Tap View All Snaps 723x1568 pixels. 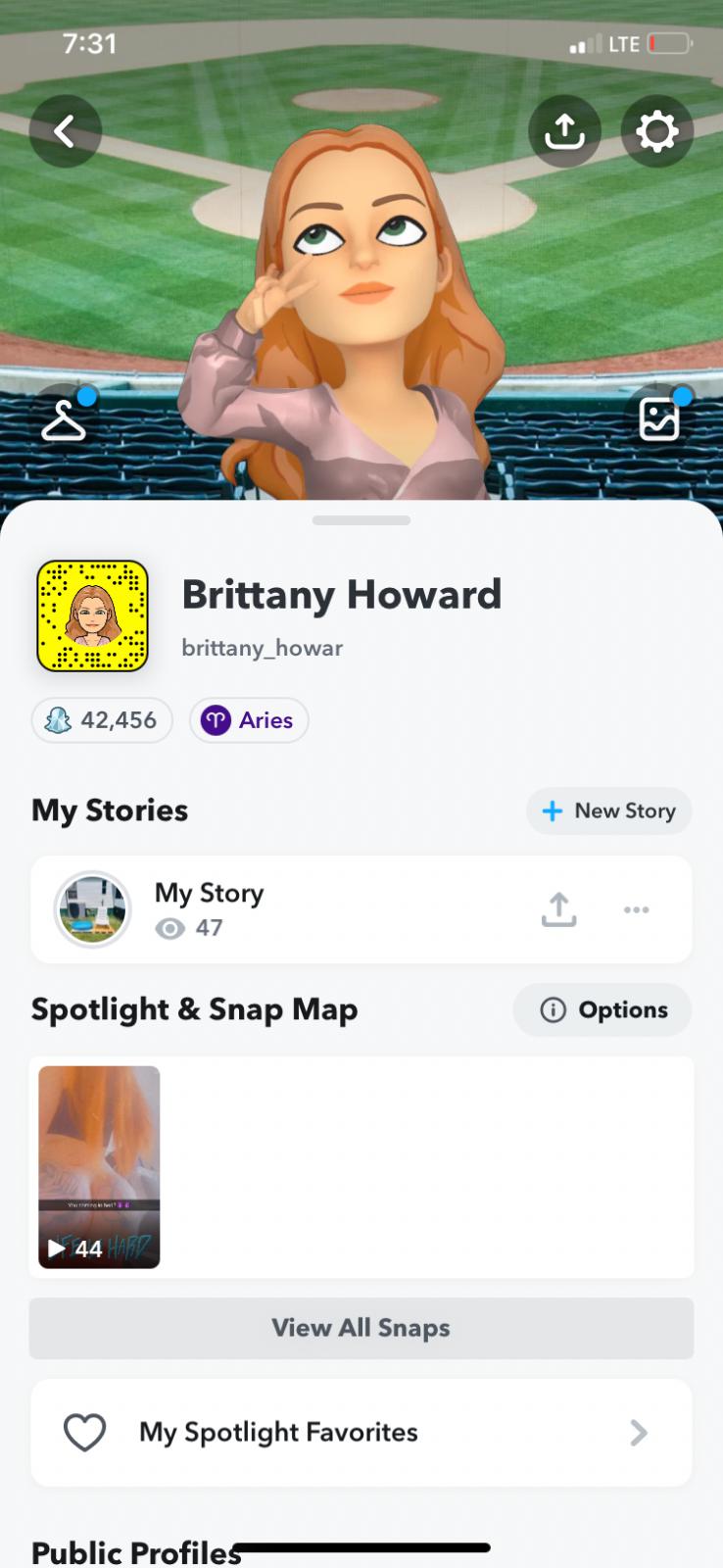point(361,1328)
